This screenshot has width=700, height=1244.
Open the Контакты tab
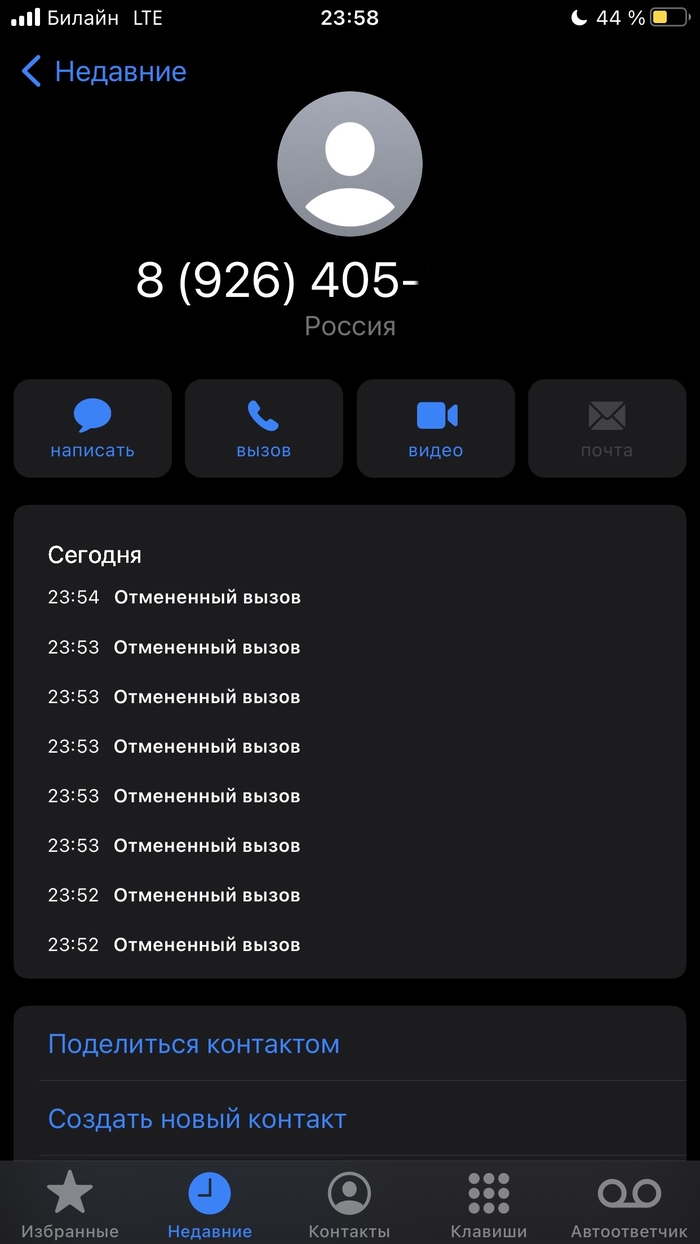click(x=349, y=1204)
